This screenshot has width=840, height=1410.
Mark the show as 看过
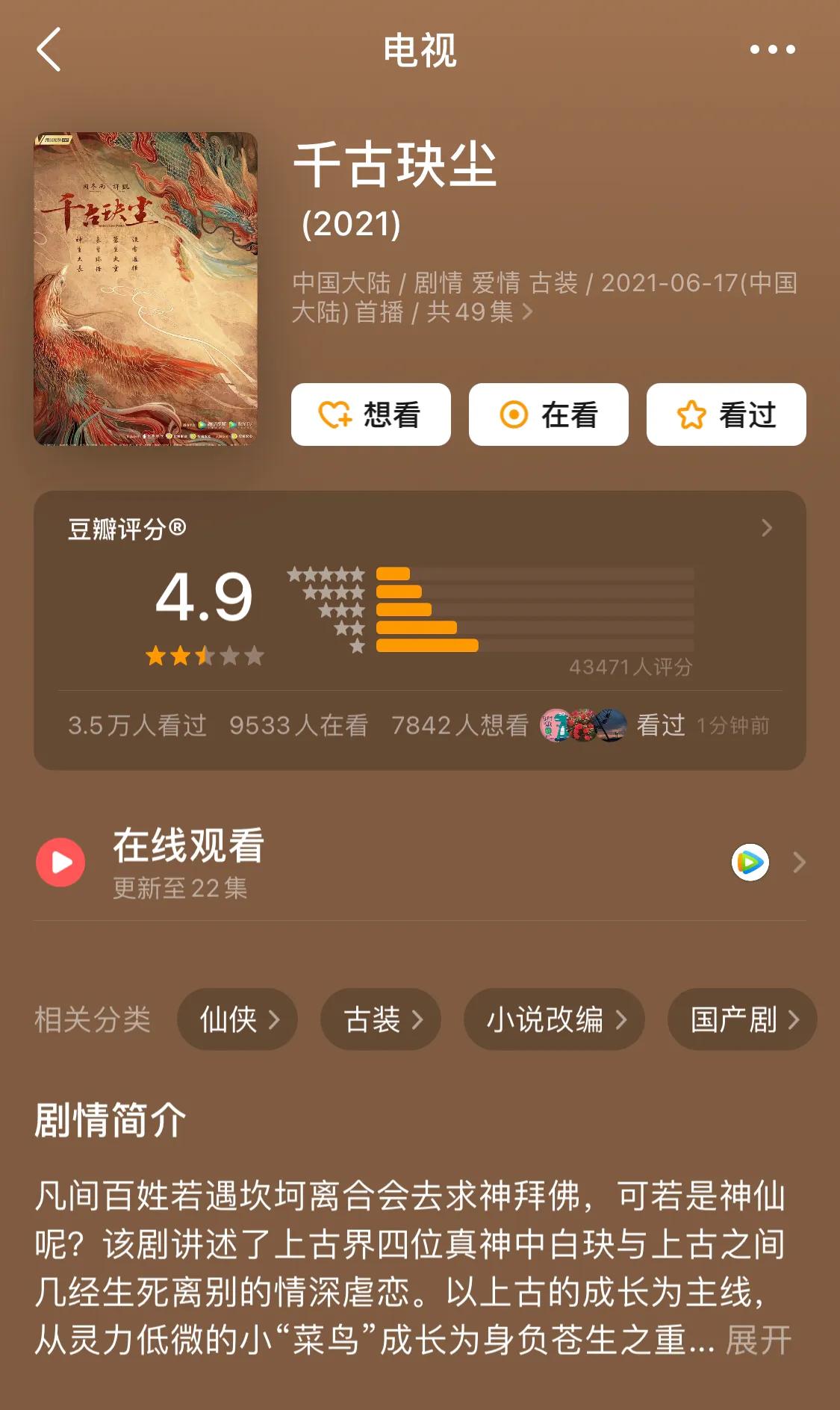pyautogui.click(x=724, y=414)
